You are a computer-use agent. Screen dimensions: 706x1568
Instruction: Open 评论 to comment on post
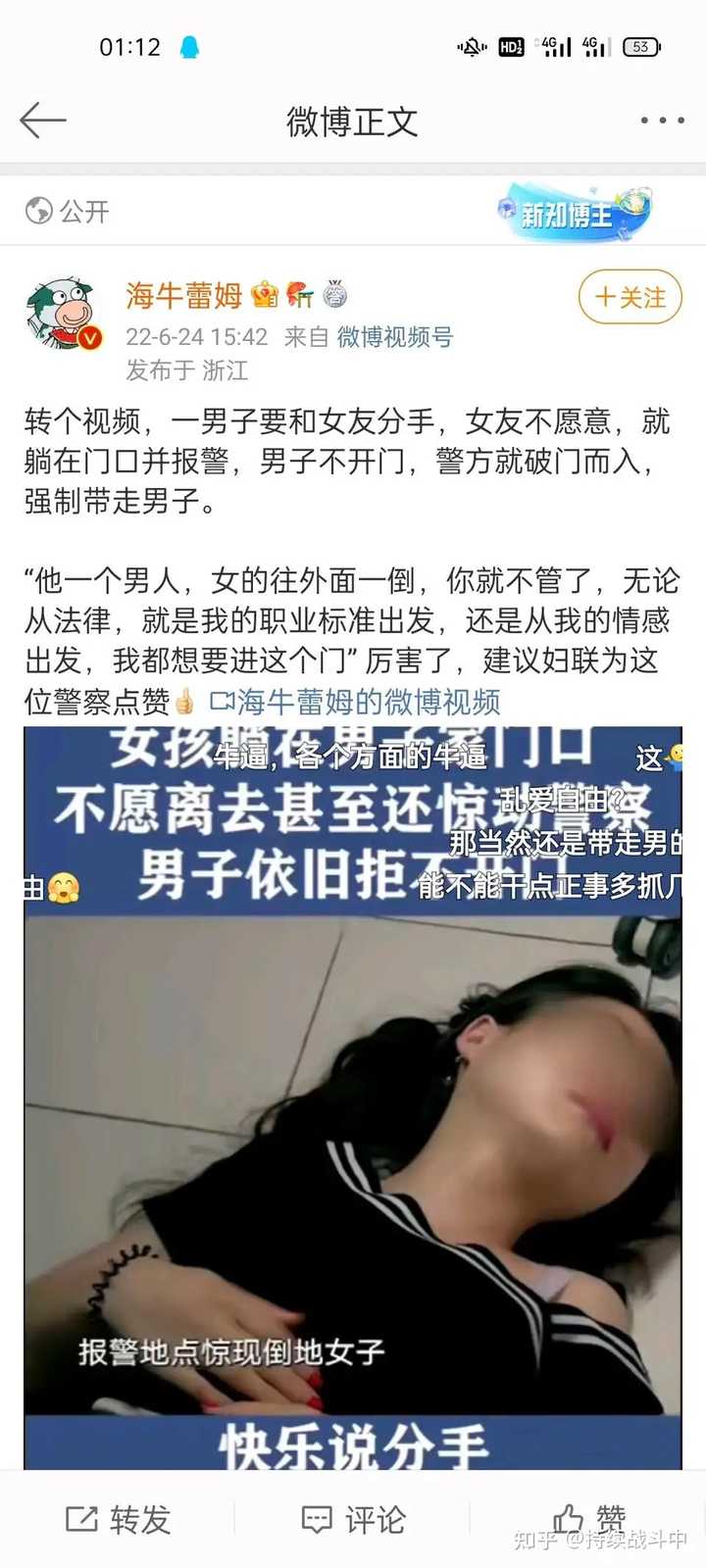coord(353,1520)
